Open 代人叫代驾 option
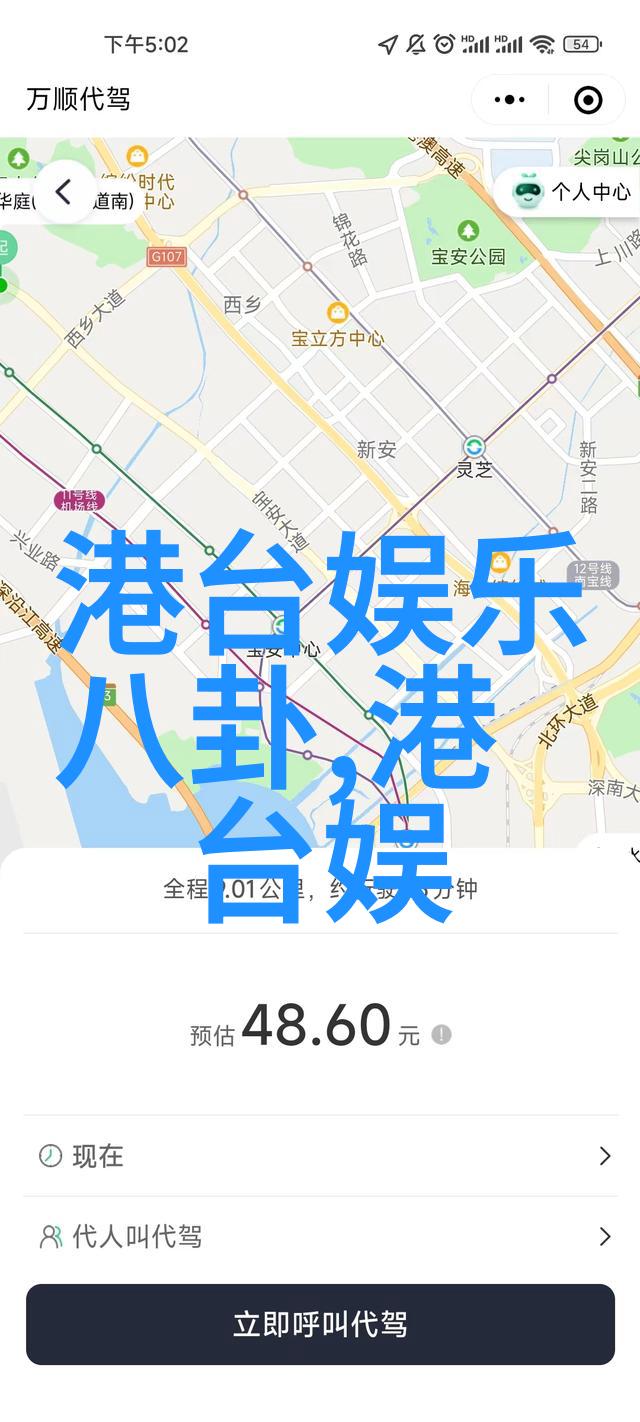Image resolution: width=640 pixels, height=1422 pixels. click(320, 1237)
